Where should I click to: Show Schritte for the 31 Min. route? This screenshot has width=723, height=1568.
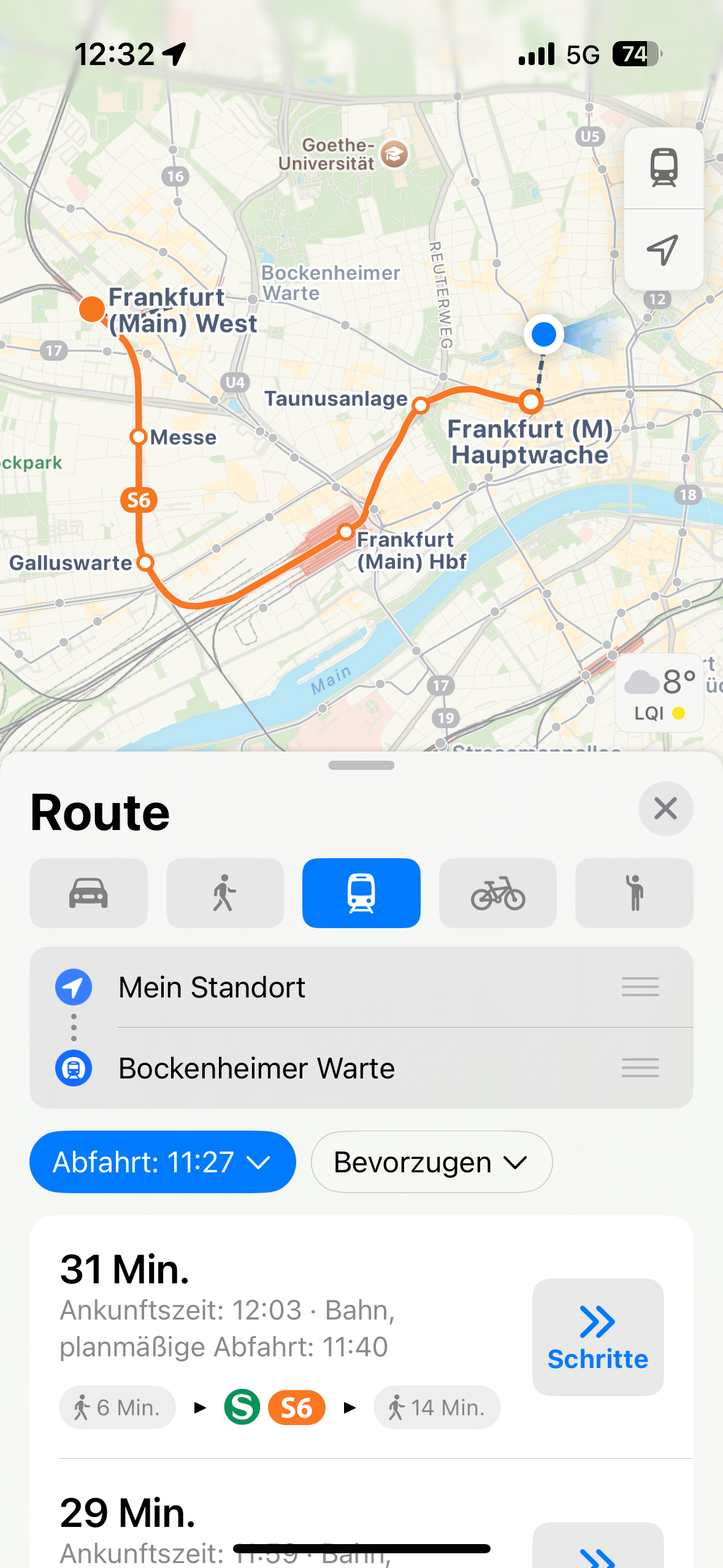pyautogui.click(x=597, y=1337)
